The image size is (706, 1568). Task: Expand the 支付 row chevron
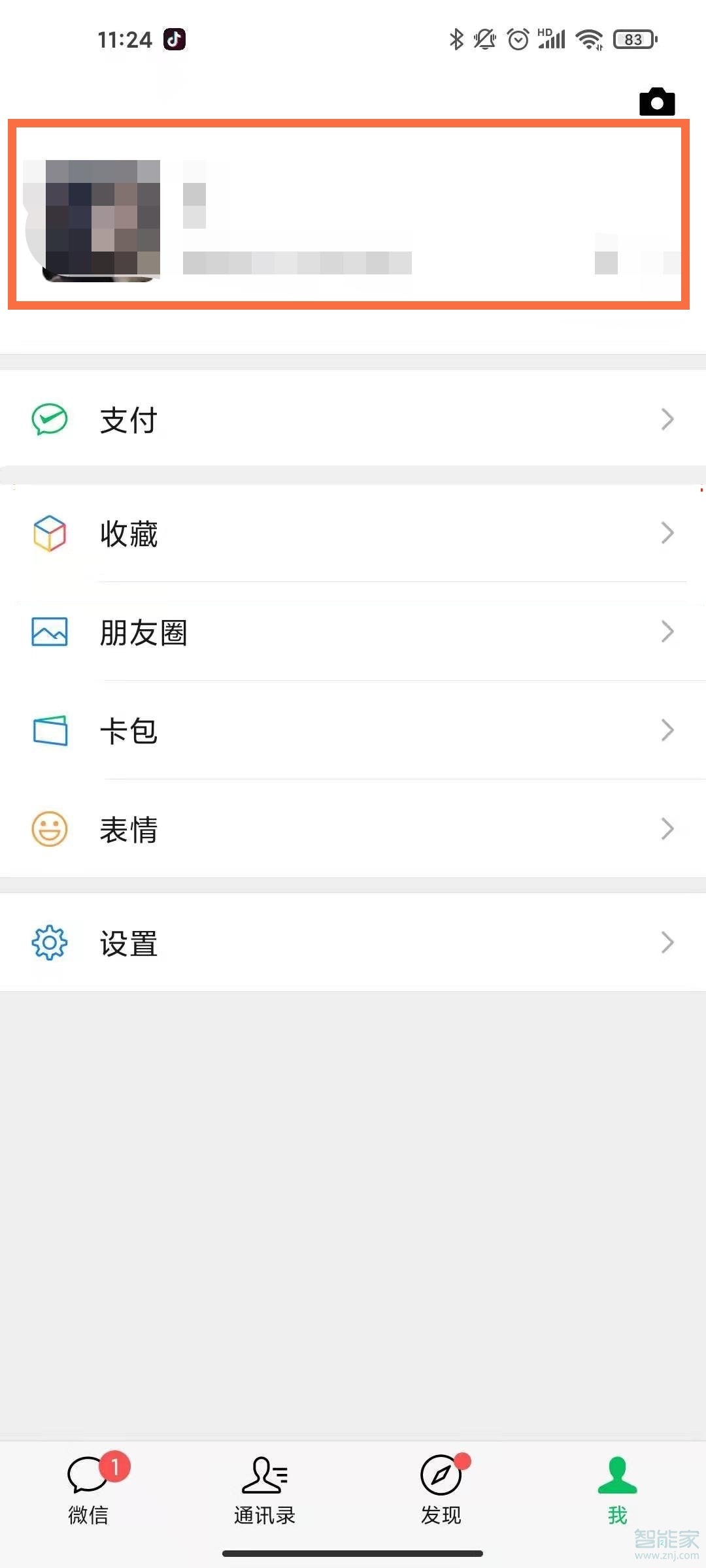[x=667, y=419]
